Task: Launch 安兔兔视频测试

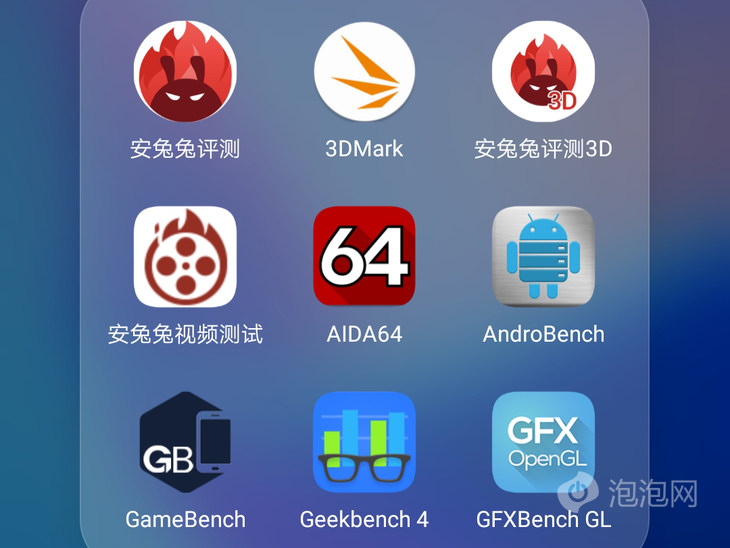Action: [185, 257]
